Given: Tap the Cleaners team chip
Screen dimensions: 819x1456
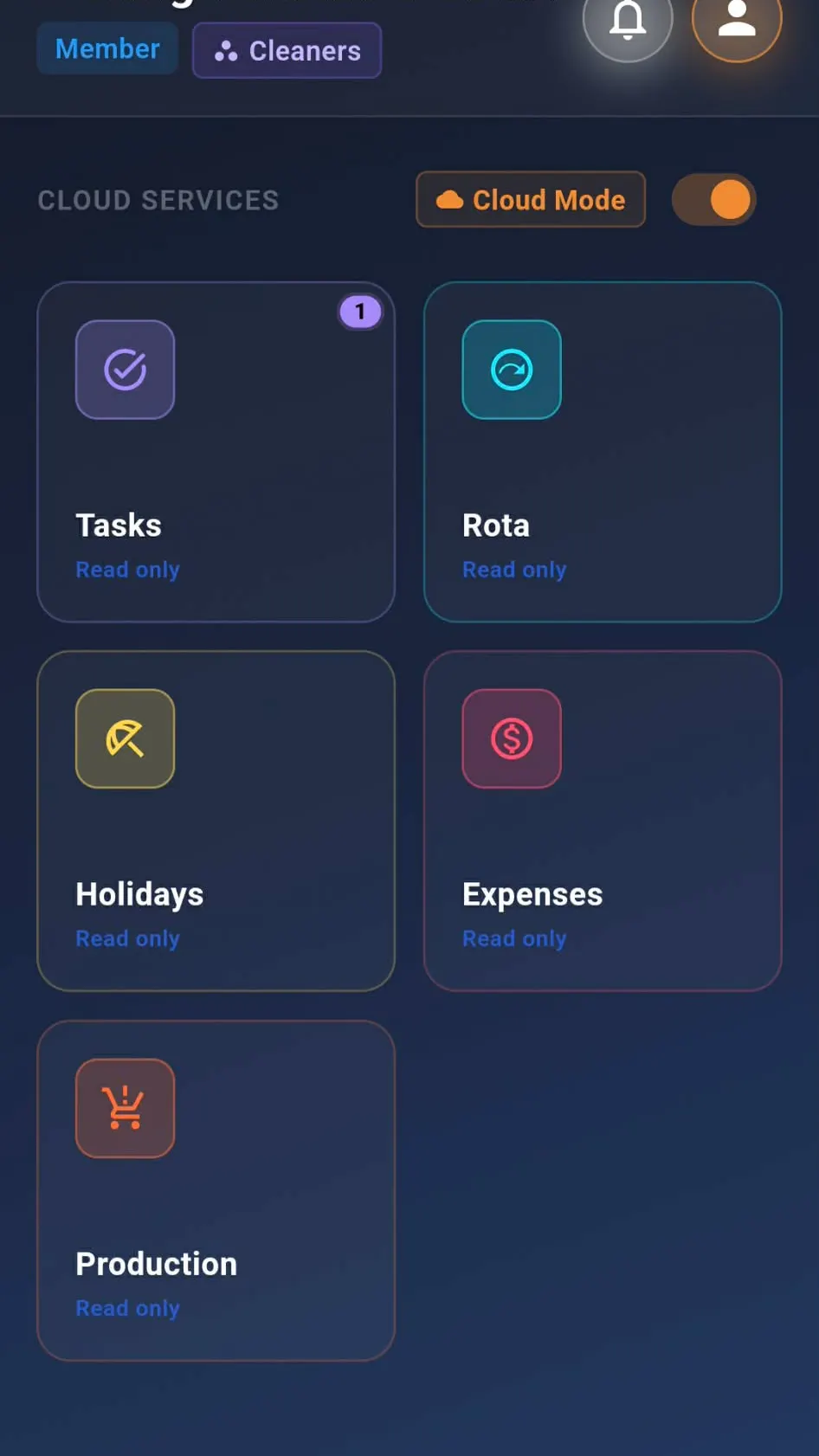Looking at the screenshot, I should click(x=287, y=50).
